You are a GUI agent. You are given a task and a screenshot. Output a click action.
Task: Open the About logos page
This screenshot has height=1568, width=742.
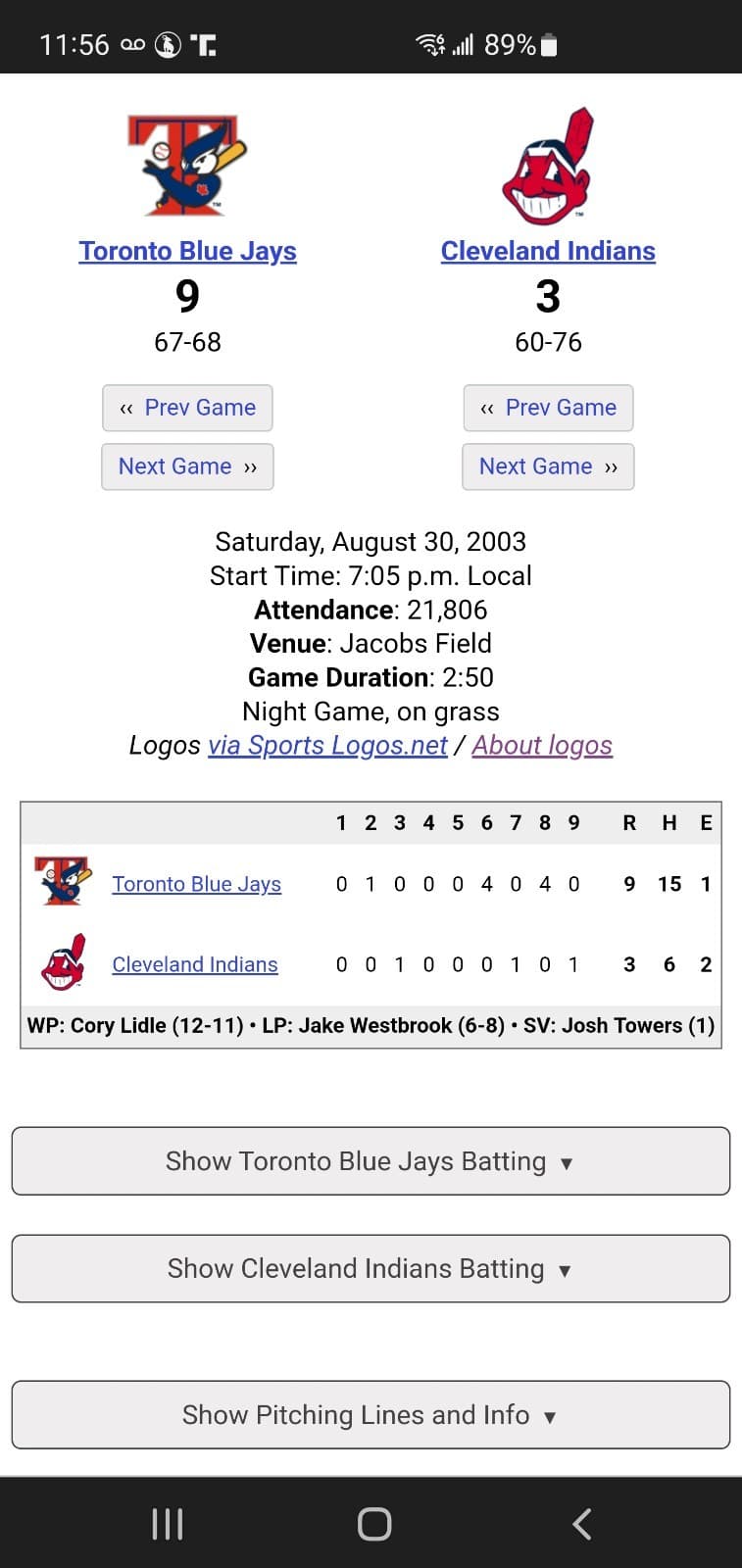(x=542, y=745)
